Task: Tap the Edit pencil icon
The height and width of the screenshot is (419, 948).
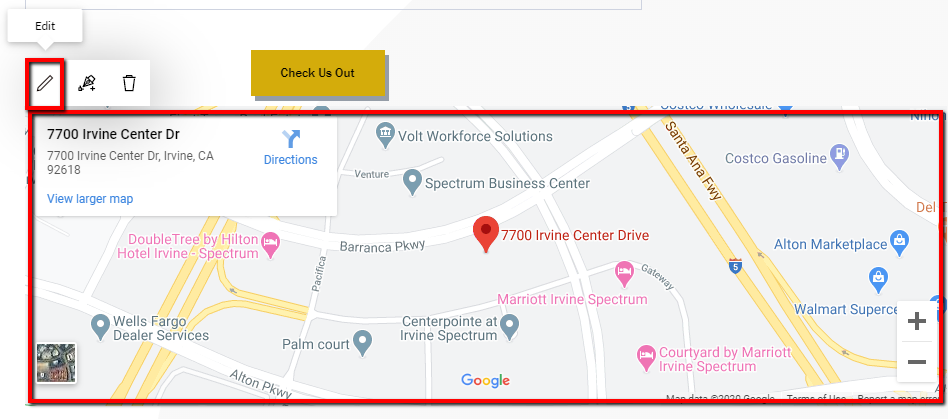Action: tap(44, 83)
